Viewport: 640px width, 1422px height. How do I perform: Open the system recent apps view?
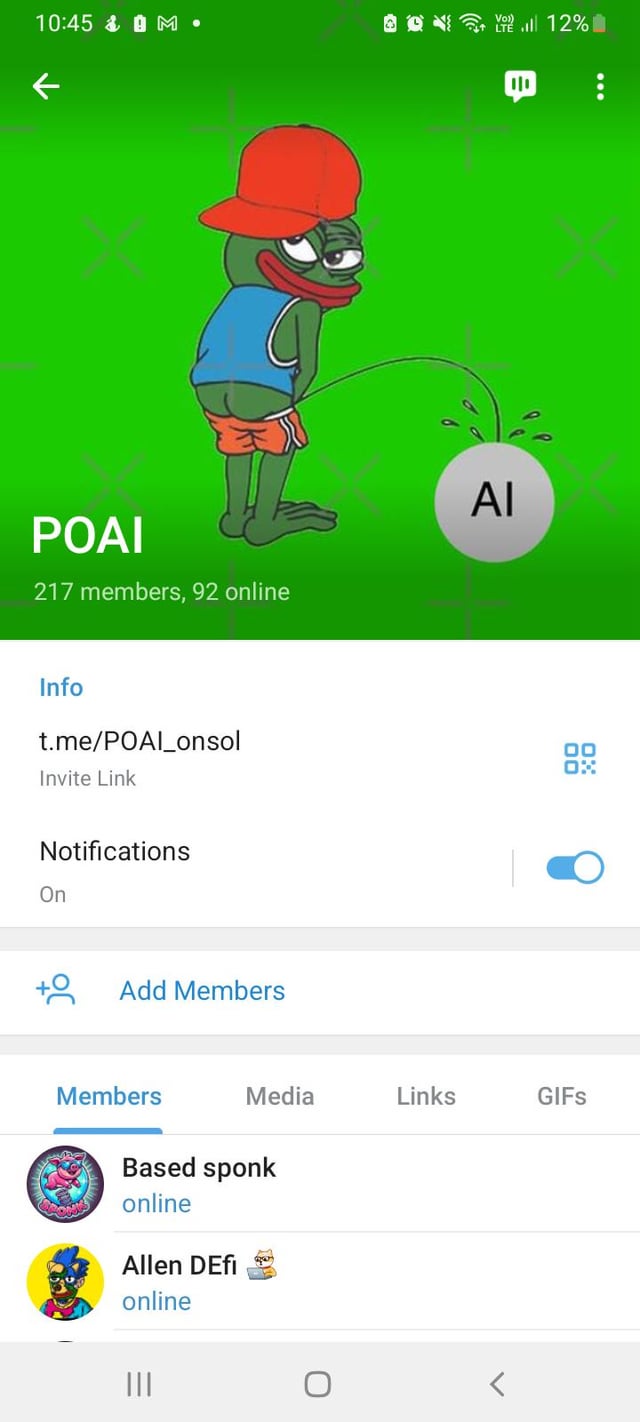[x=140, y=1384]
